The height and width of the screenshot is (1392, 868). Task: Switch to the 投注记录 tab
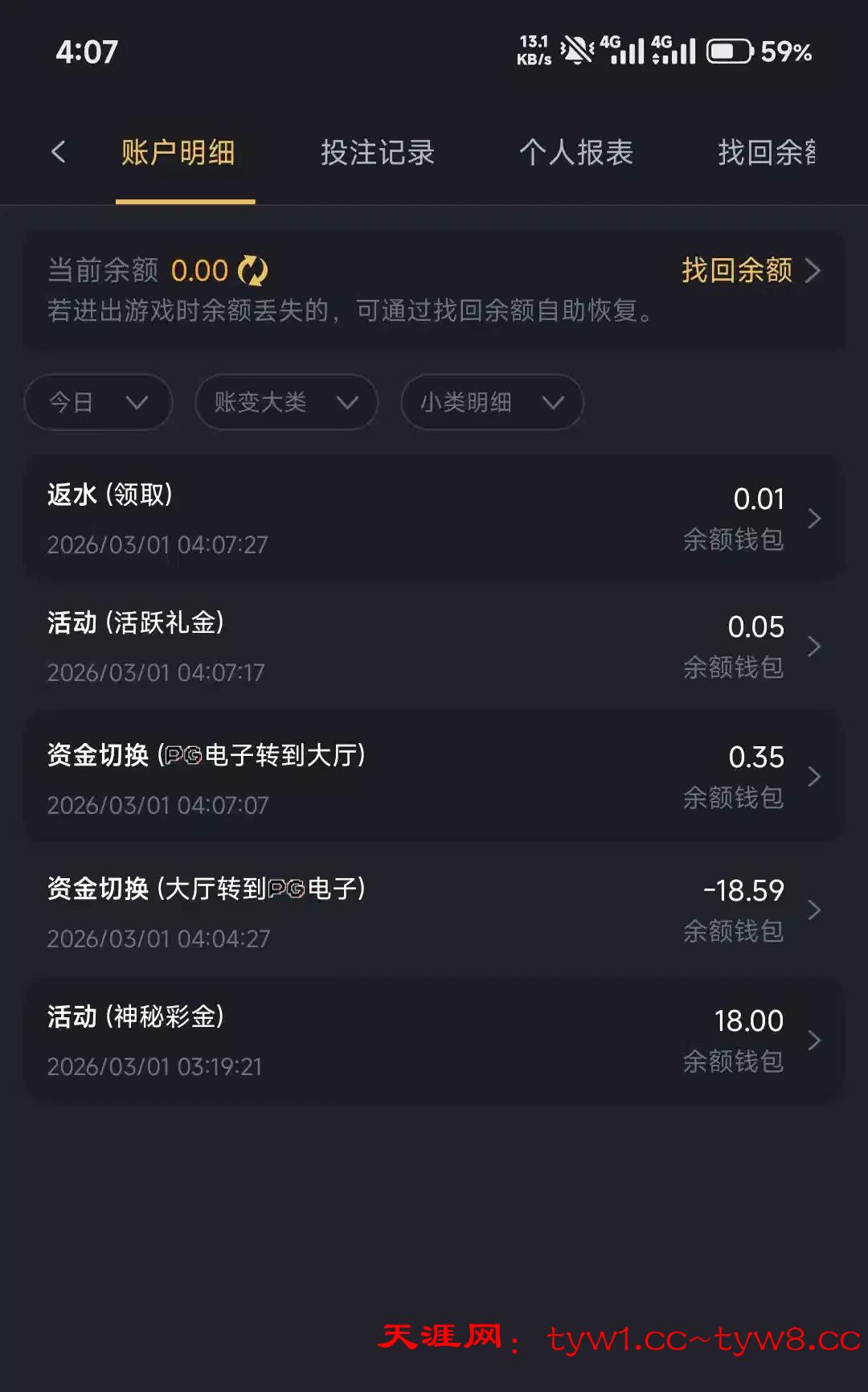click(x=377, y=153)
